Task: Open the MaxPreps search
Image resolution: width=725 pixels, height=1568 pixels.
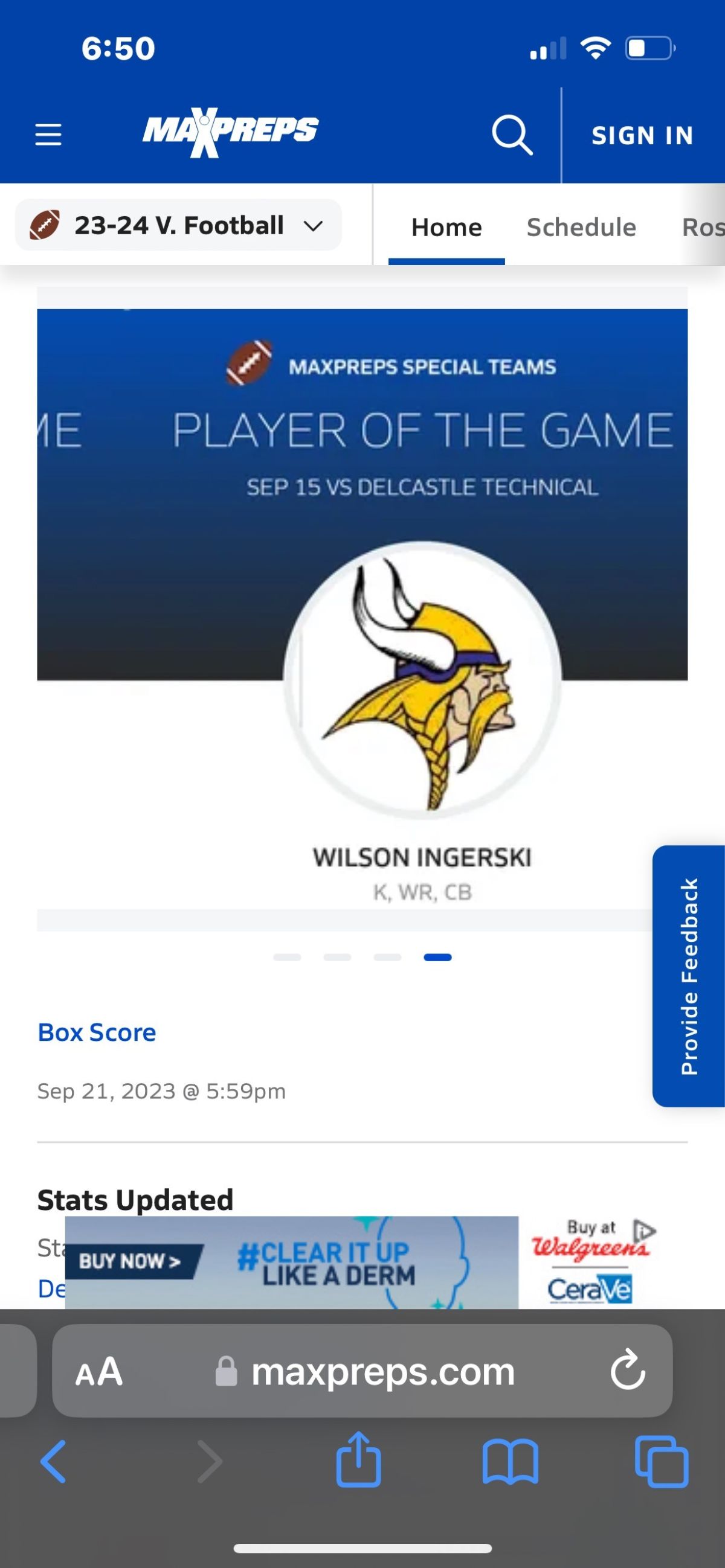Action: click(512, 135)
